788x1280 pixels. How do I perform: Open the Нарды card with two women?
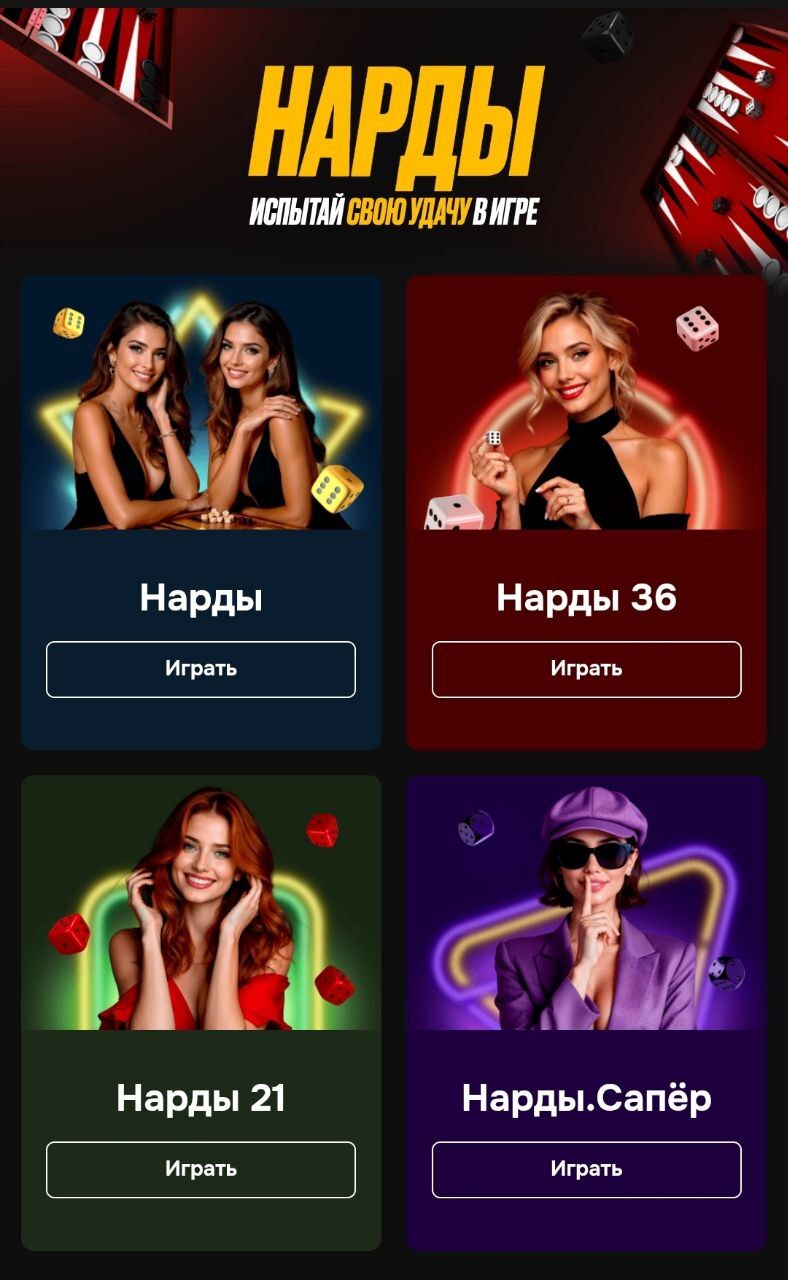click(x=200, y=420)
